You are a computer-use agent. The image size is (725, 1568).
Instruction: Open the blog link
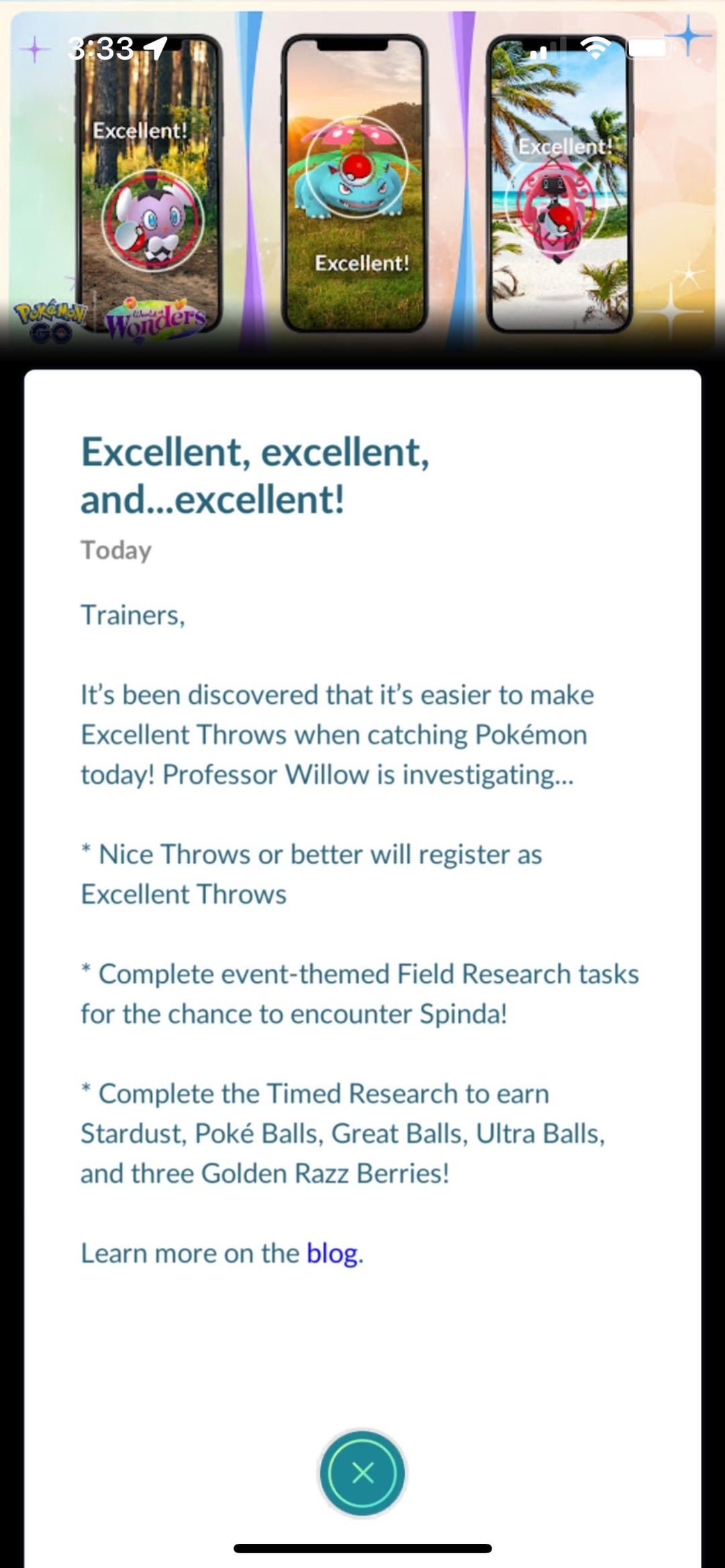pyautogui.click(x=332, y=1253)
